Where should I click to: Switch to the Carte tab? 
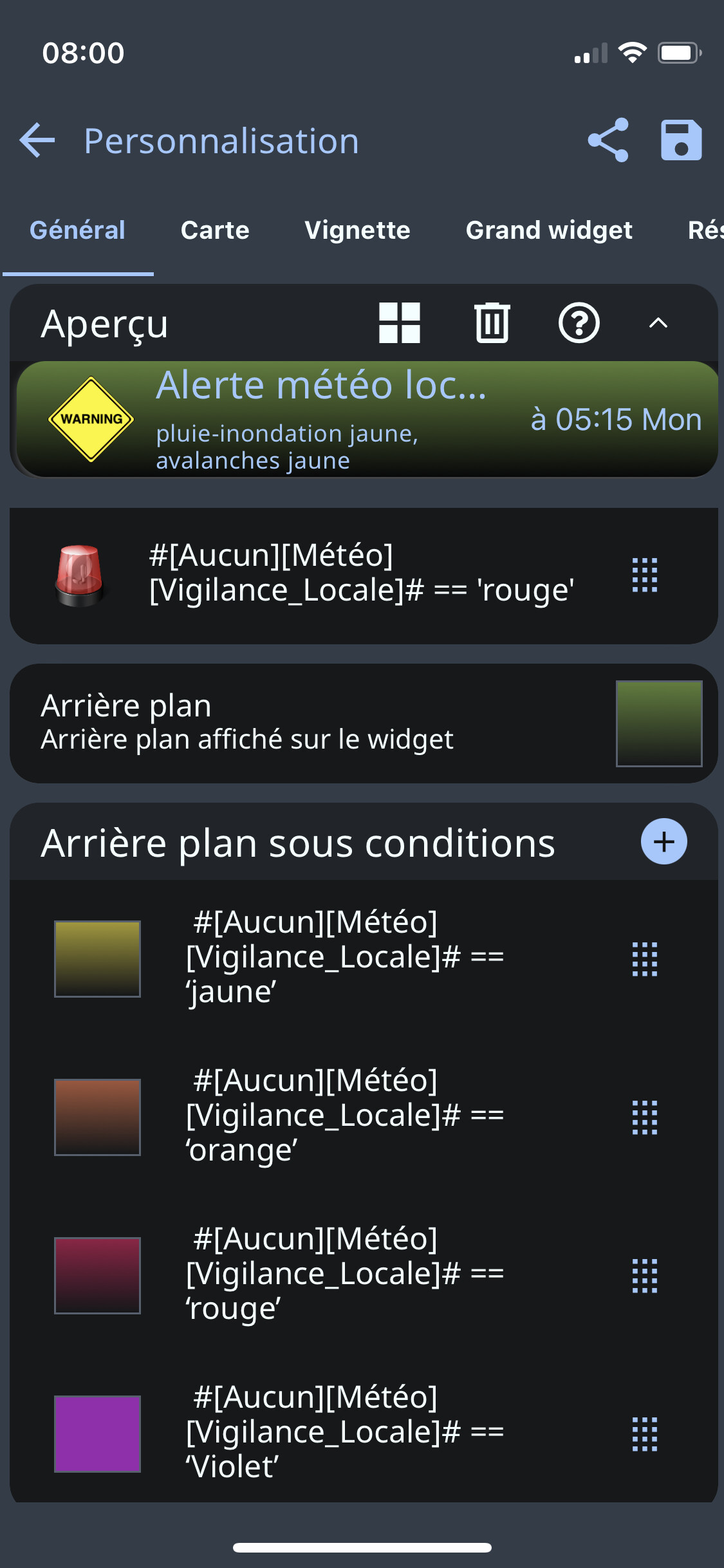click(x=215, y=230)
